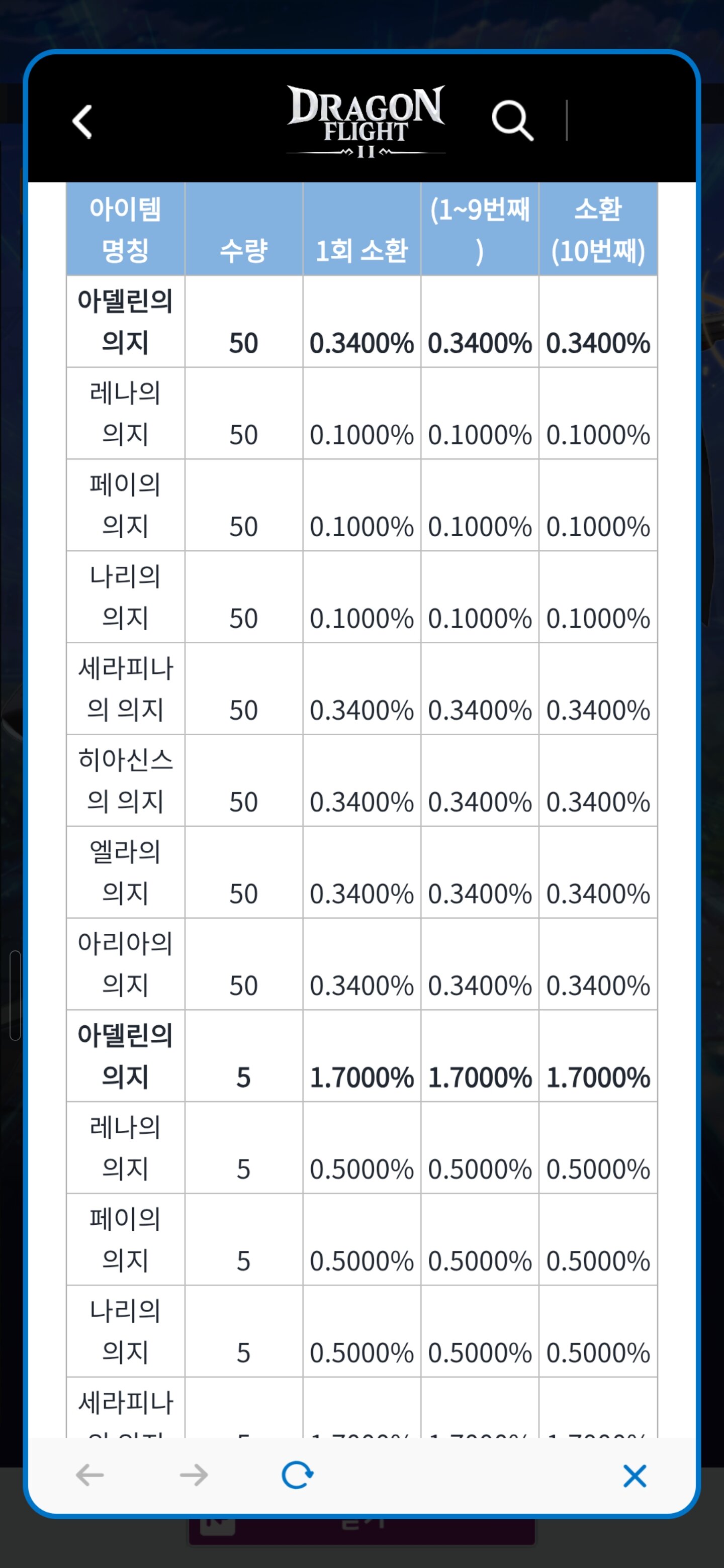Reload the current page
724x1568 pixels.
[298, 1475]
